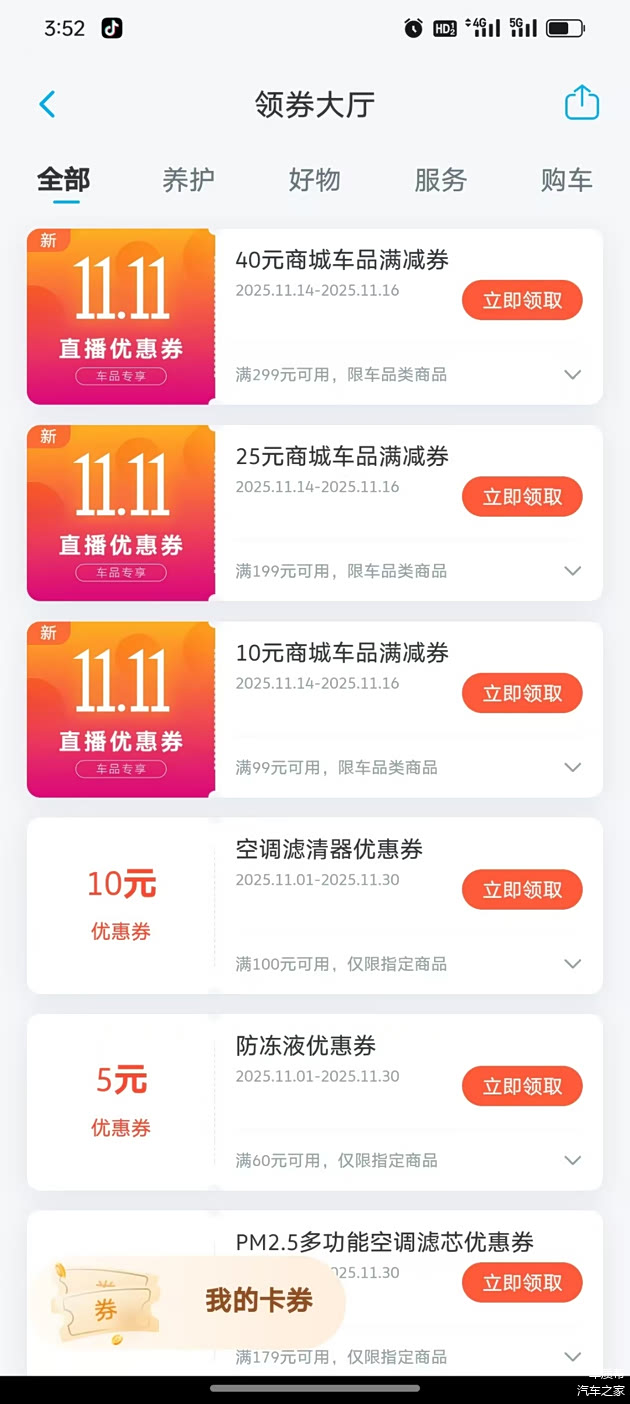Open the 服务 tab
The image size is (630, 1404).
click(440, 180)
